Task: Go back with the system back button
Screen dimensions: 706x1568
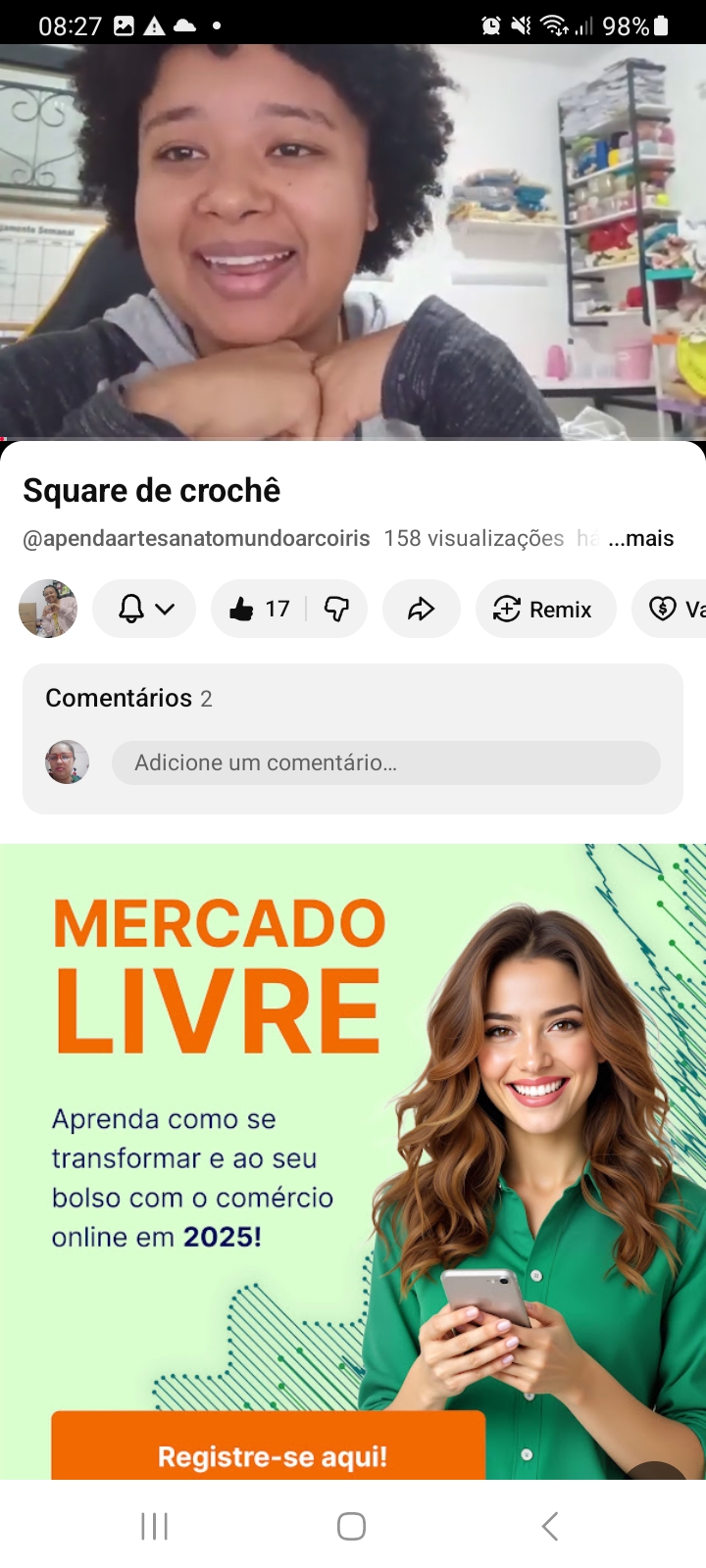Action: (550, 1526)
